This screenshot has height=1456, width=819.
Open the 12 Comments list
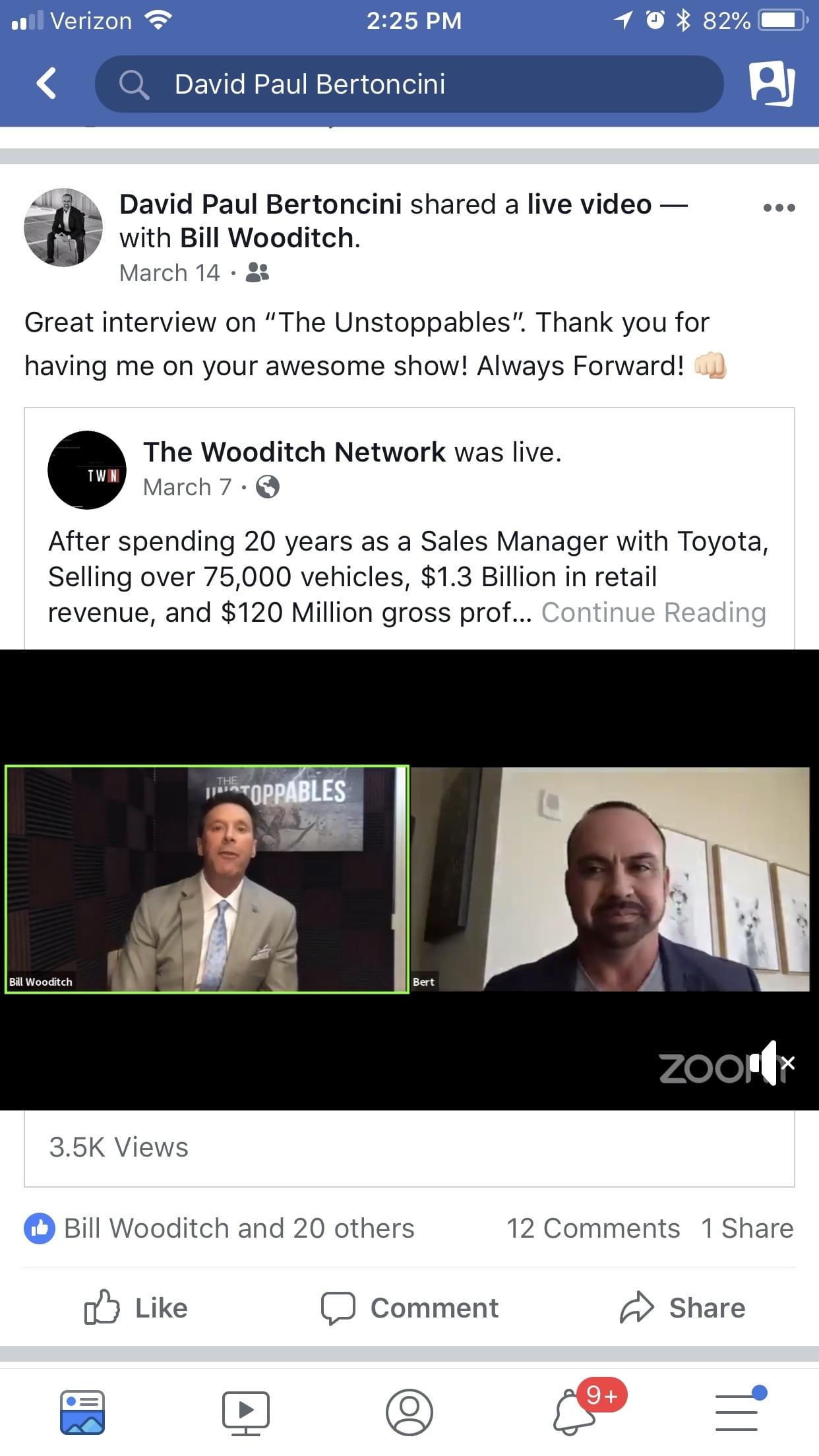pyautogui.click(x=593, y=1228)
